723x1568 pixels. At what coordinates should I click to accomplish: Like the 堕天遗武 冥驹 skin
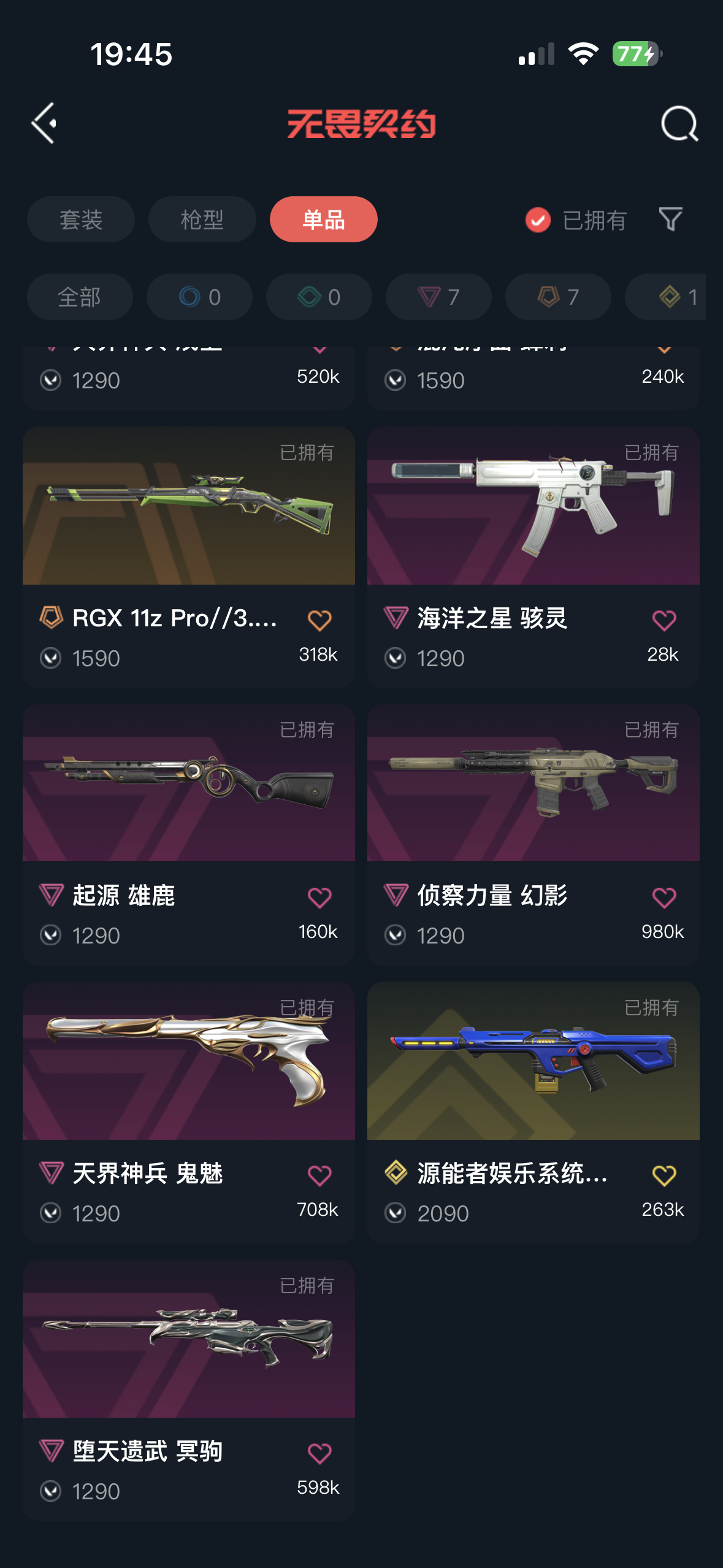319,1453
